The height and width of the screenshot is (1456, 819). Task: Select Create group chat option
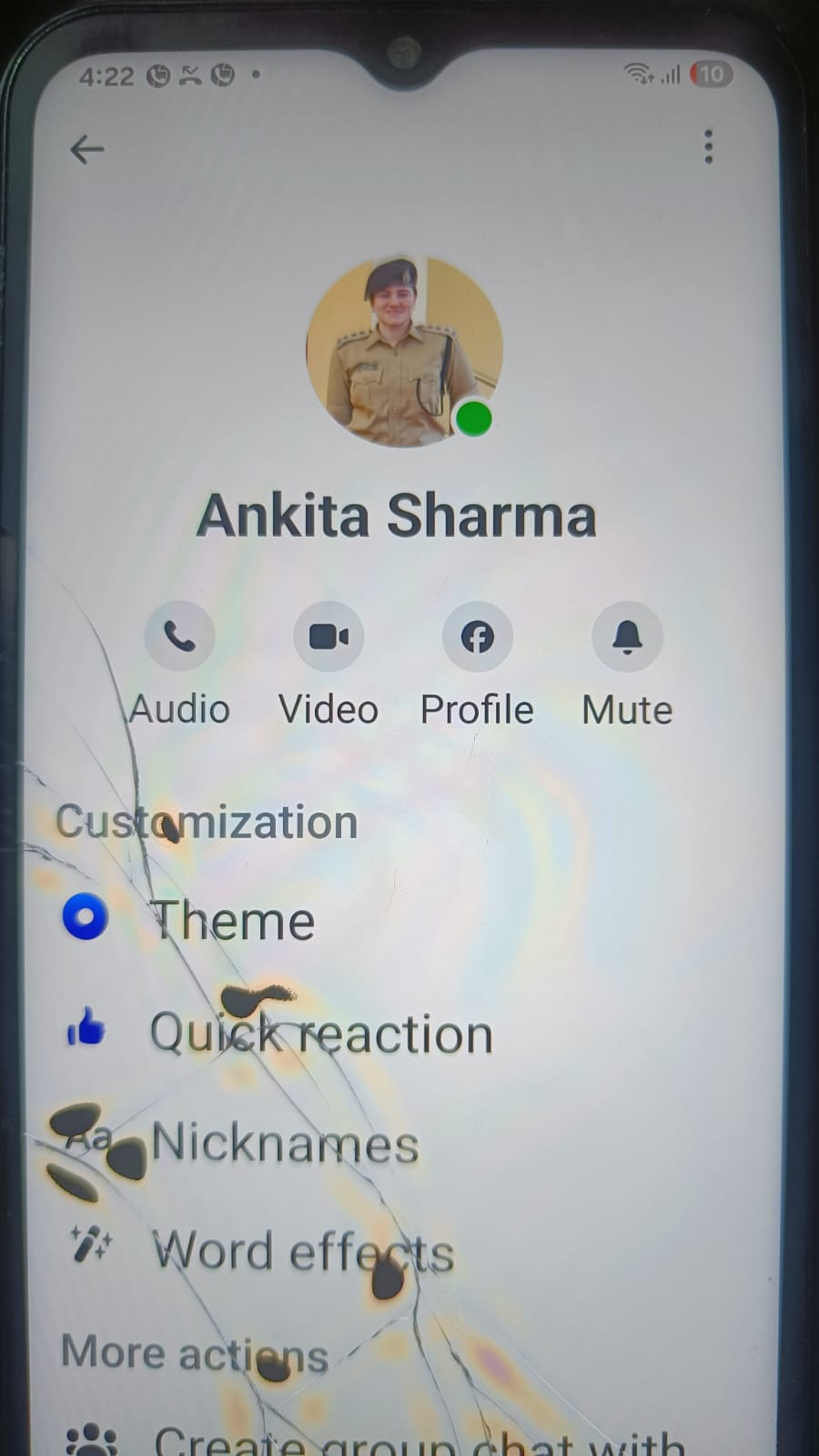coord(419,1440)
